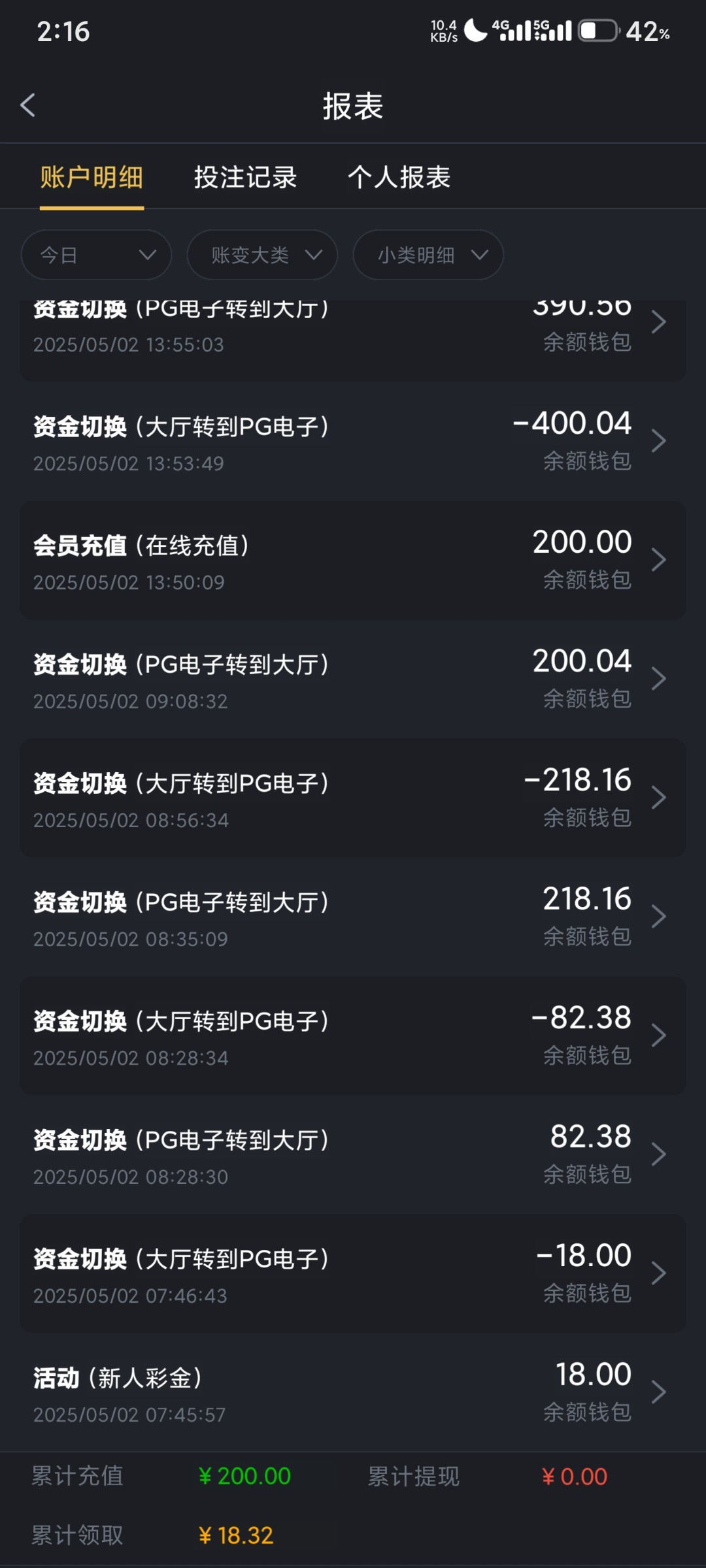Expand the 小类明细 filter dropdown
Viewport: 706px width, 1568px height.
click(428, 255)
